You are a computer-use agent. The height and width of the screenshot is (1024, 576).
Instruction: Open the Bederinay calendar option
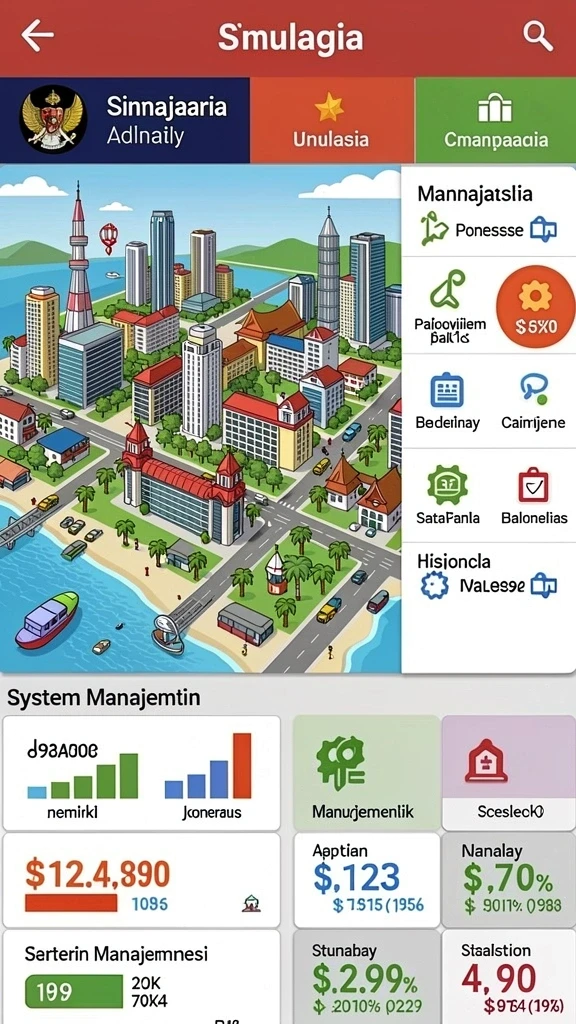click(447, 402)
